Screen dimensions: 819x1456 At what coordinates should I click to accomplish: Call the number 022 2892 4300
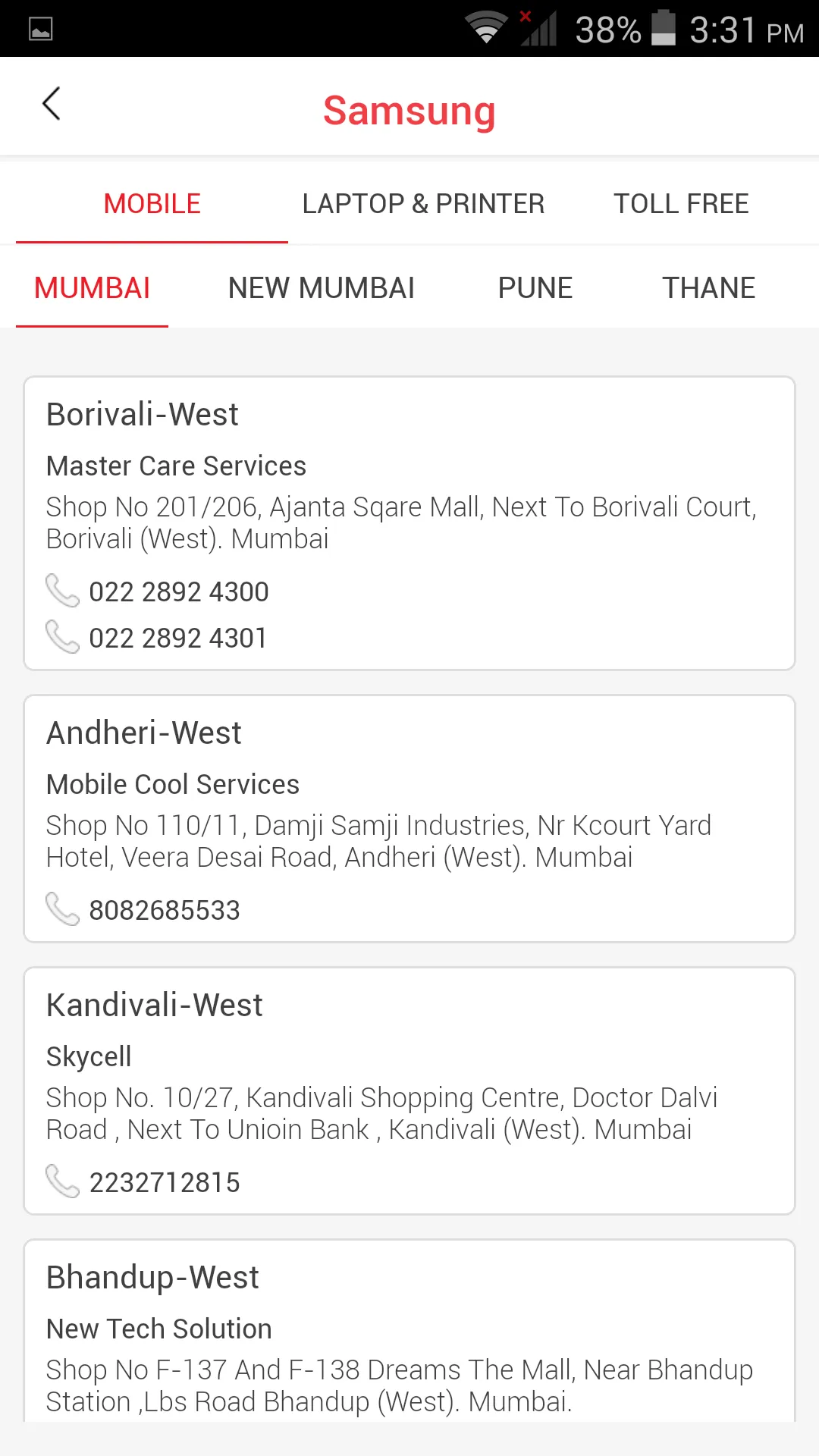[x=179, y=592]
